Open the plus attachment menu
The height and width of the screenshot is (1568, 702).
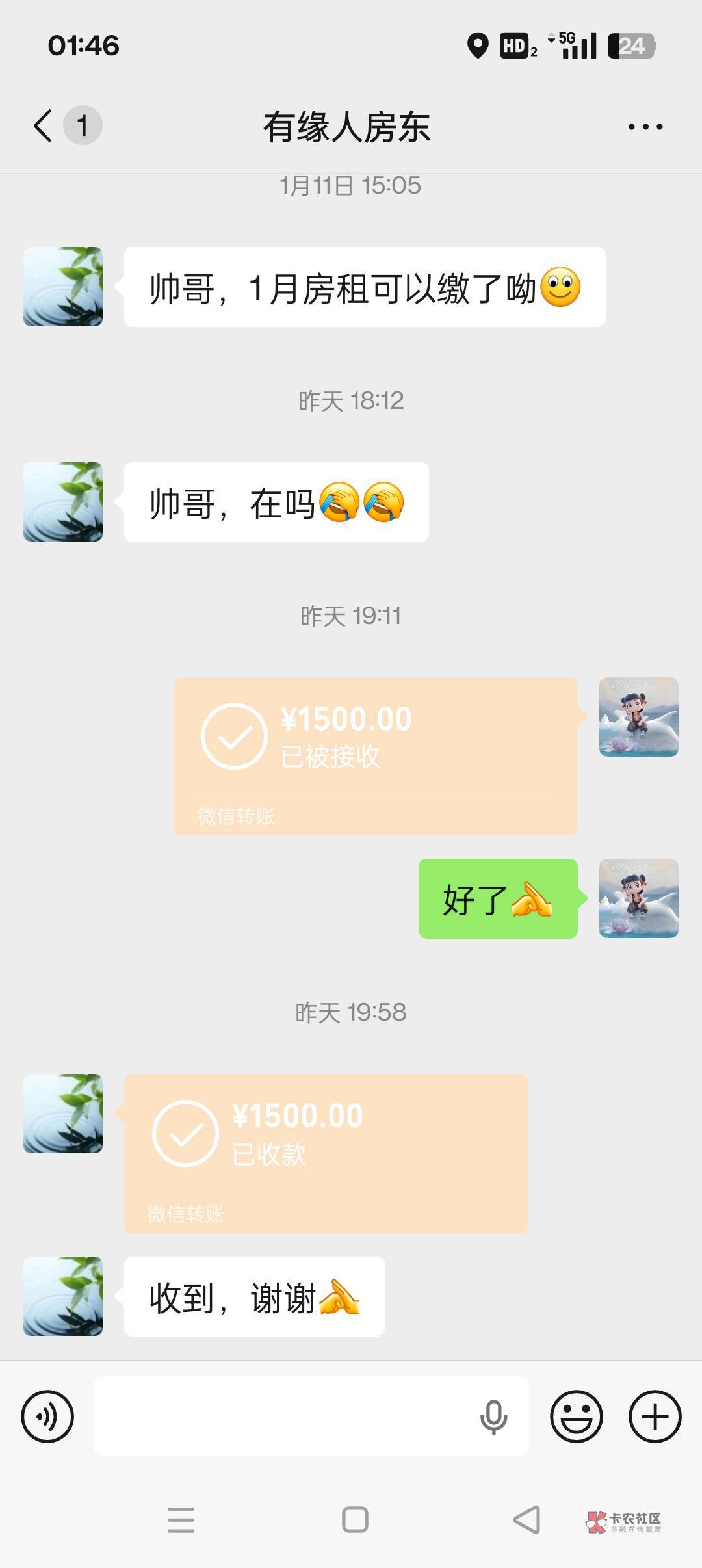click(x=655, y=1416)
